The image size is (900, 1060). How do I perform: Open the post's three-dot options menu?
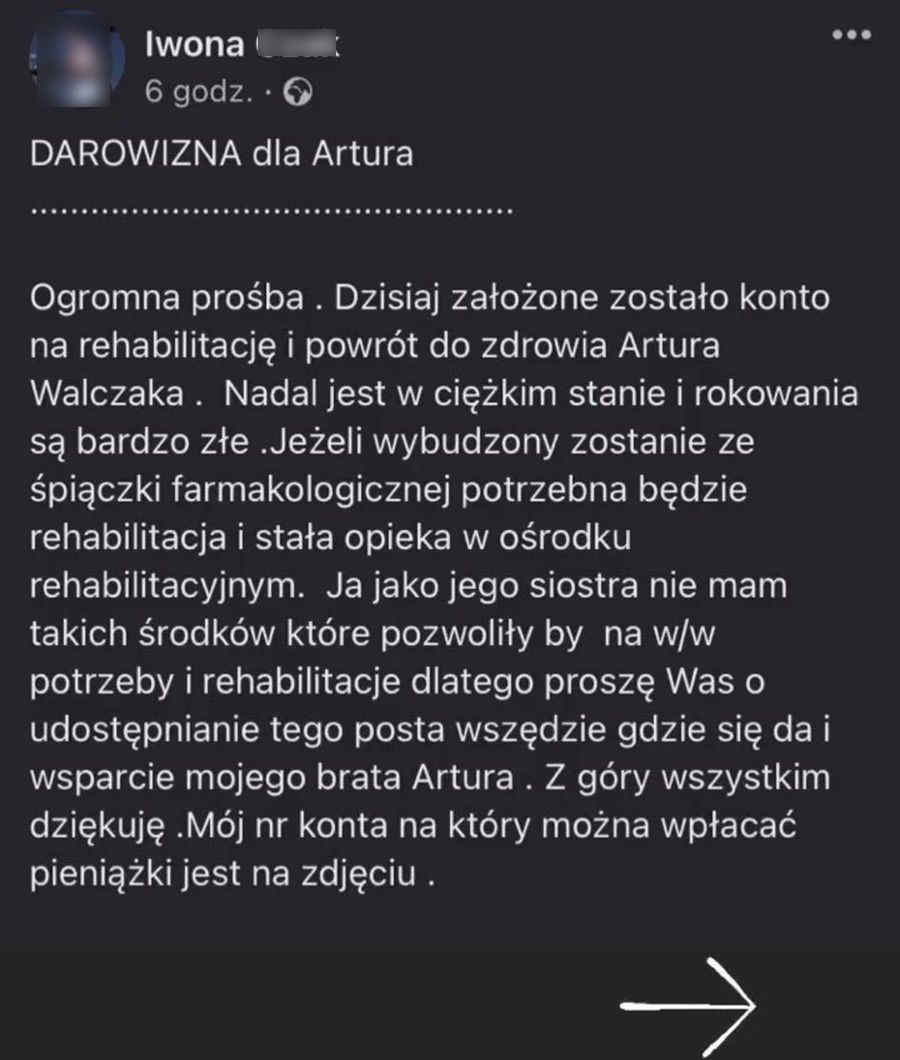pyautogui.click(x=851, y=35)
